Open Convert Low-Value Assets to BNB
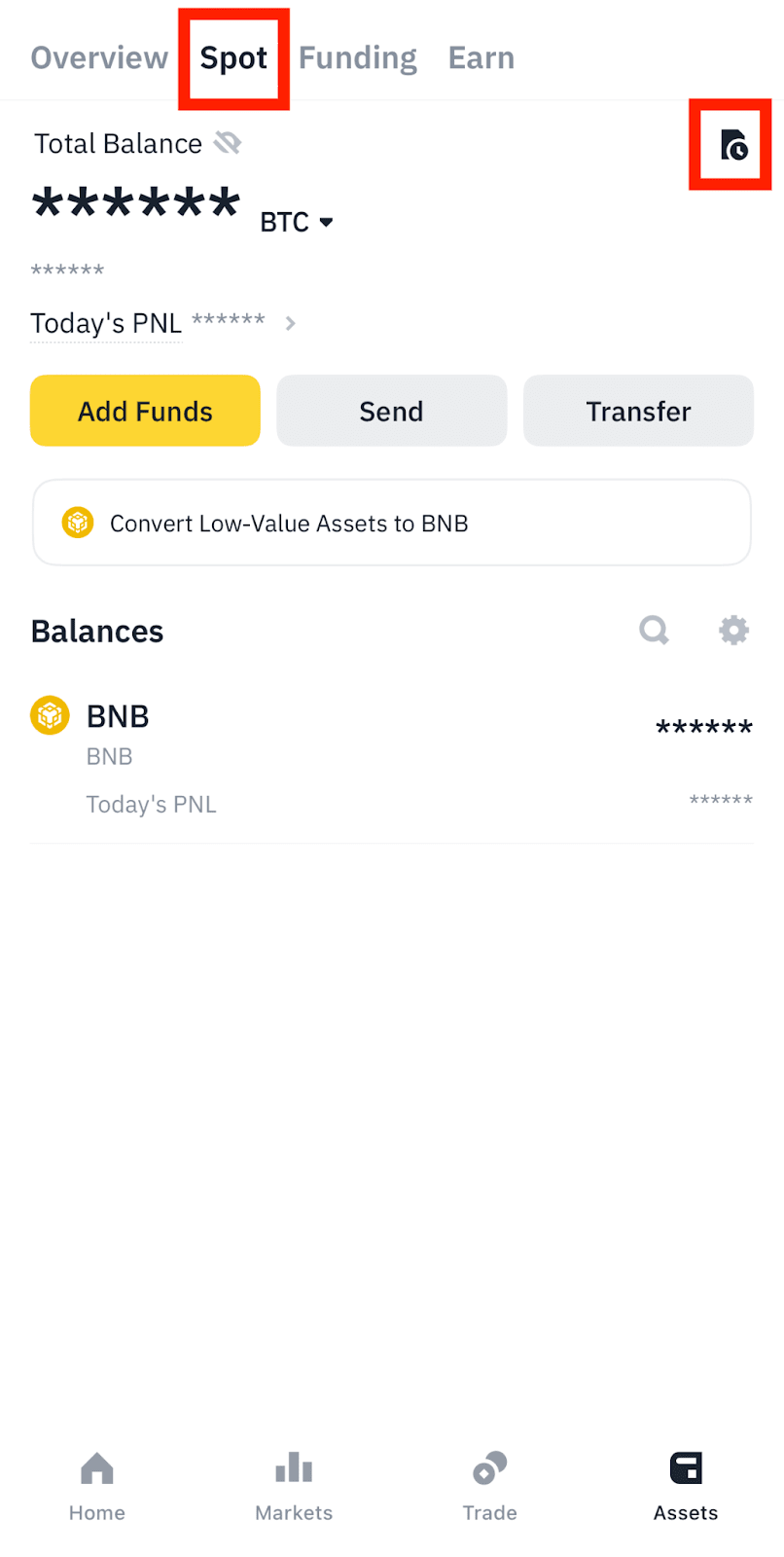784x1557 pixels. [x=391, y=523]
